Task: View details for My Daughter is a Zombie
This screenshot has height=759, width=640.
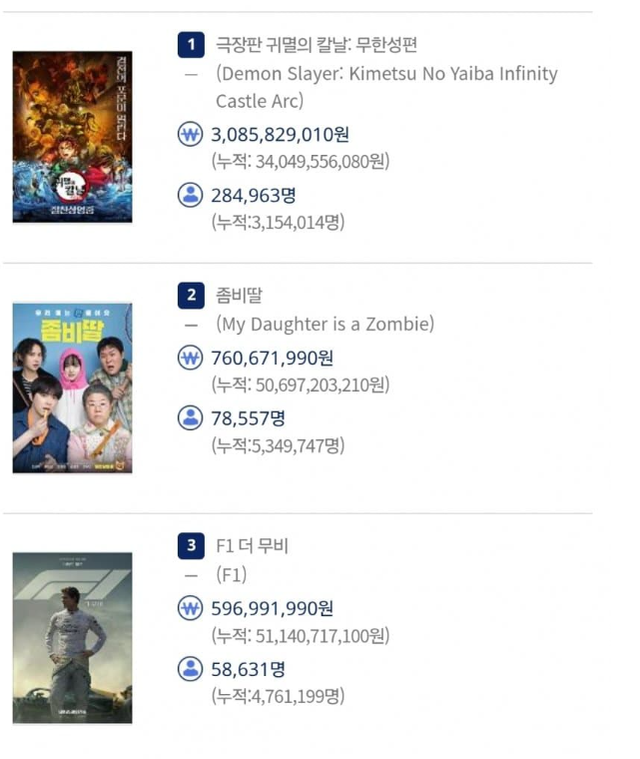Action: click(x=238, y=295)
